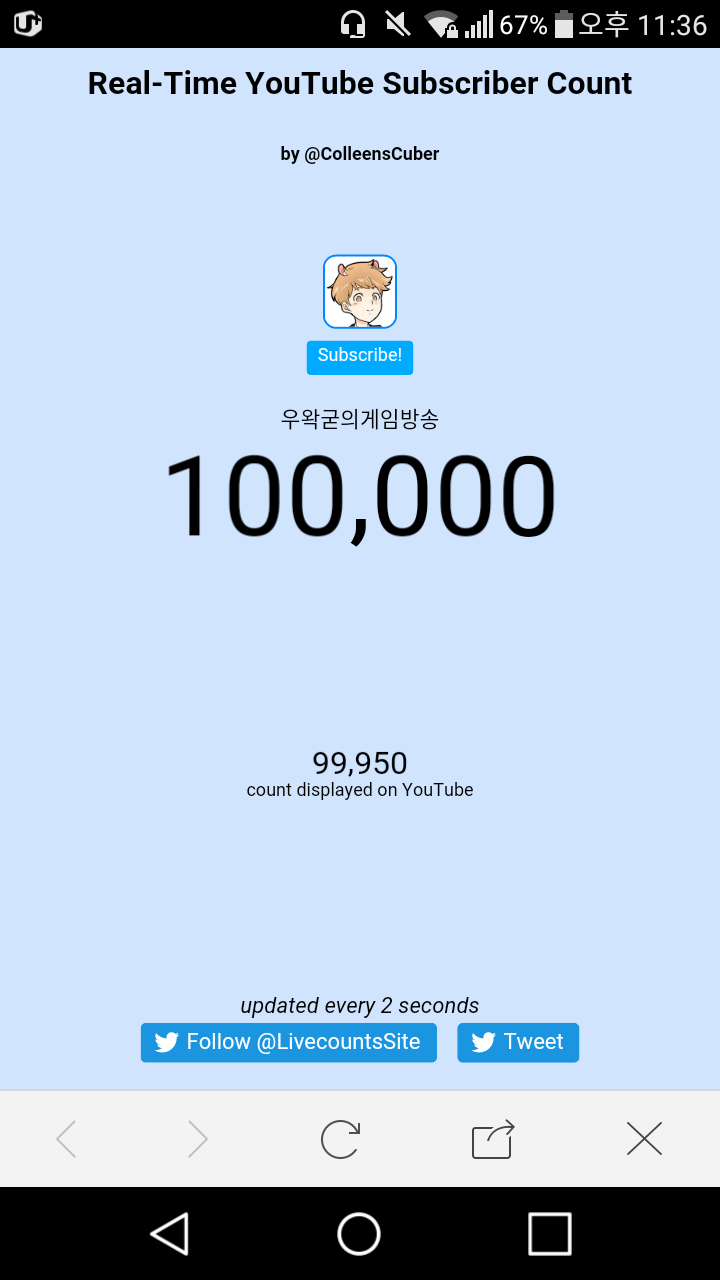Image resolution: width=720 pixels, height=1280 pixels.
Task: Reload the page with the refresh icon
Action: click(340, 1139)
